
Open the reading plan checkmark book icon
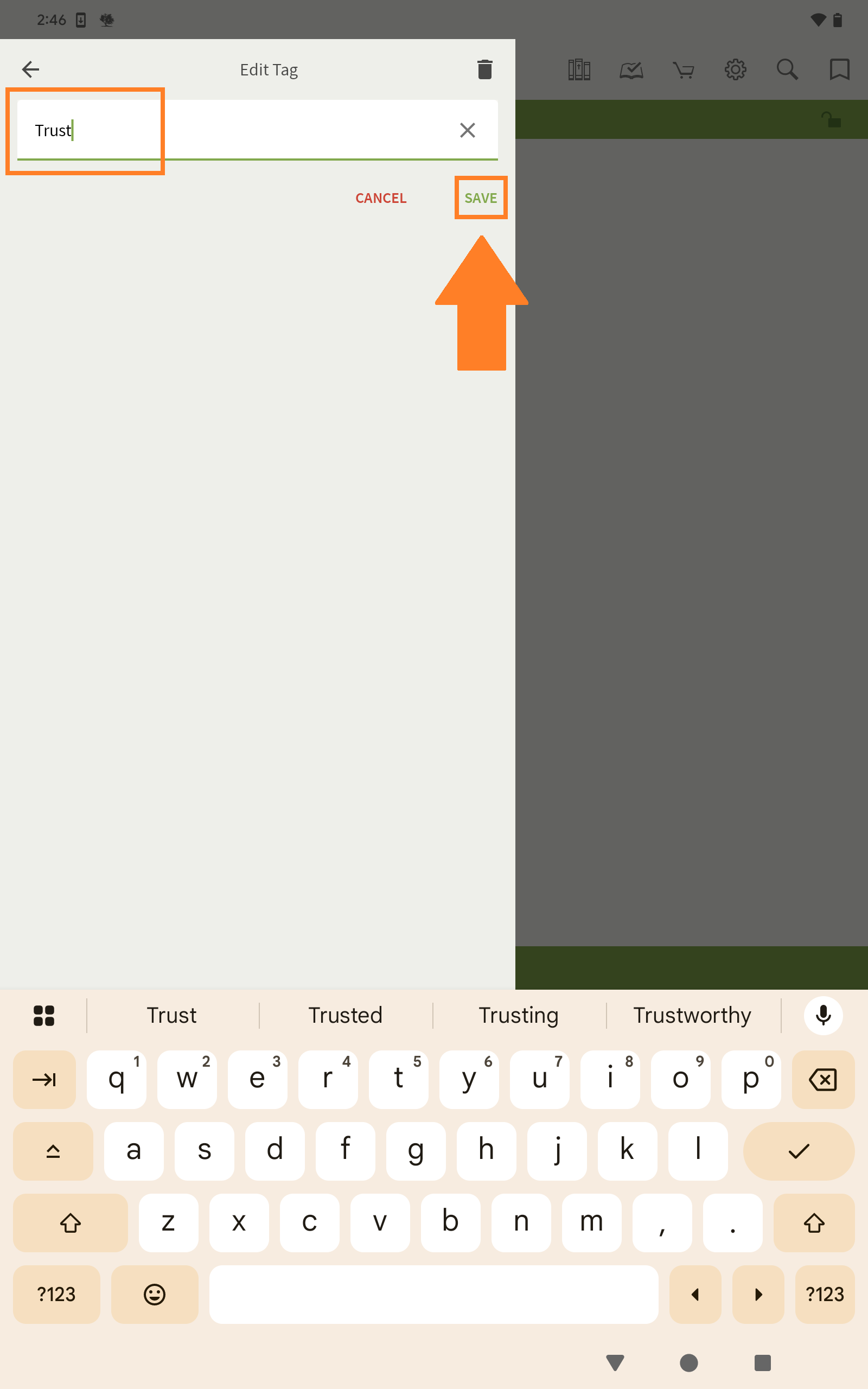point(631,69)
